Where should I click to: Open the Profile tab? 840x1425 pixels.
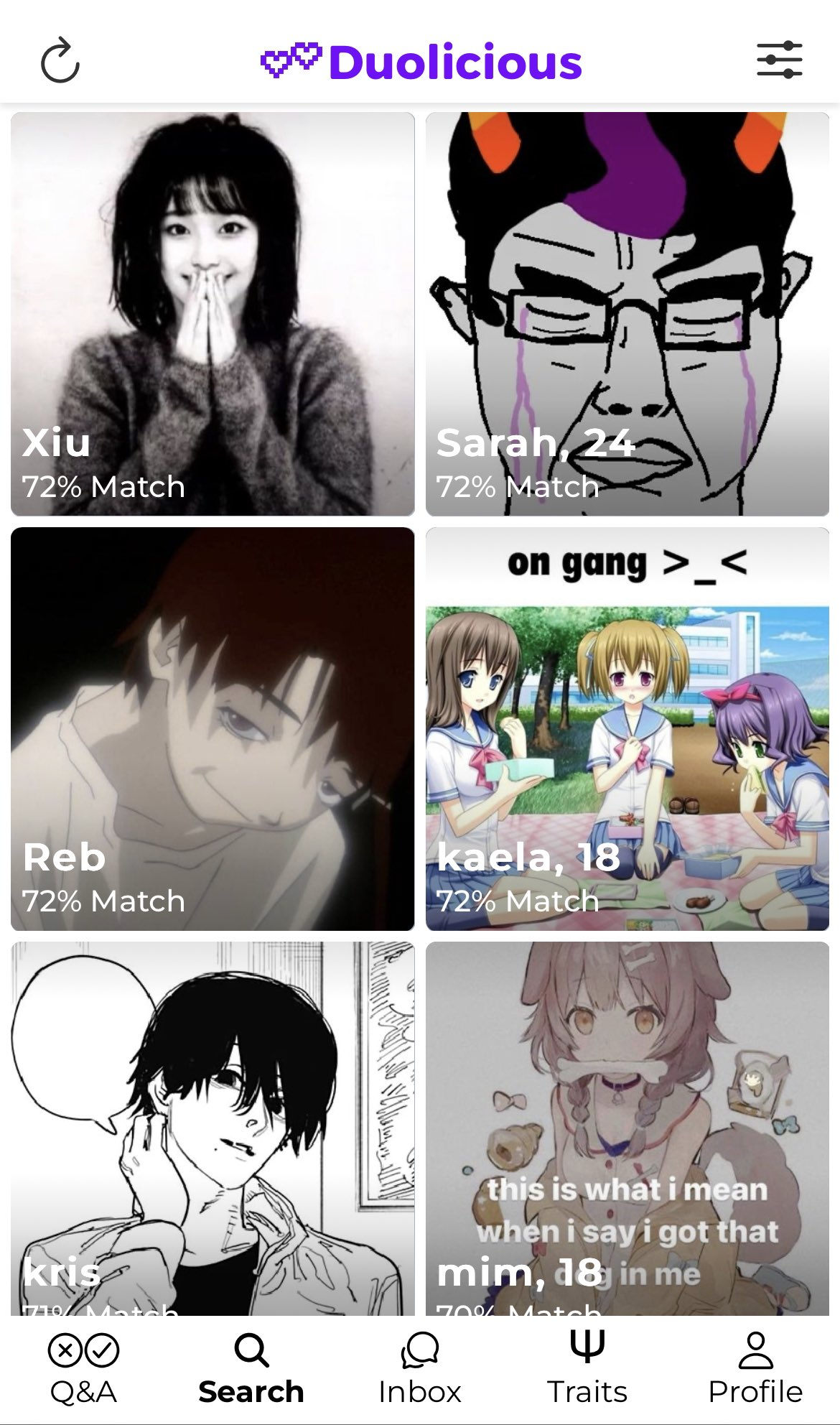tap(755, 1370)
